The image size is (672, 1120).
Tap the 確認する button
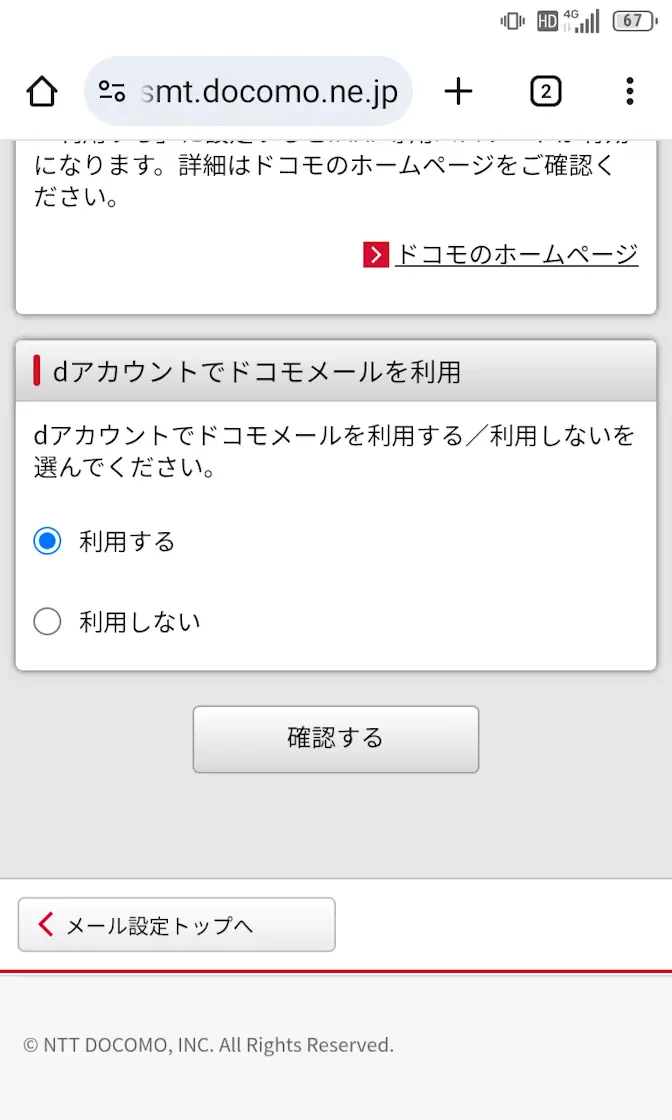point(336,739)
